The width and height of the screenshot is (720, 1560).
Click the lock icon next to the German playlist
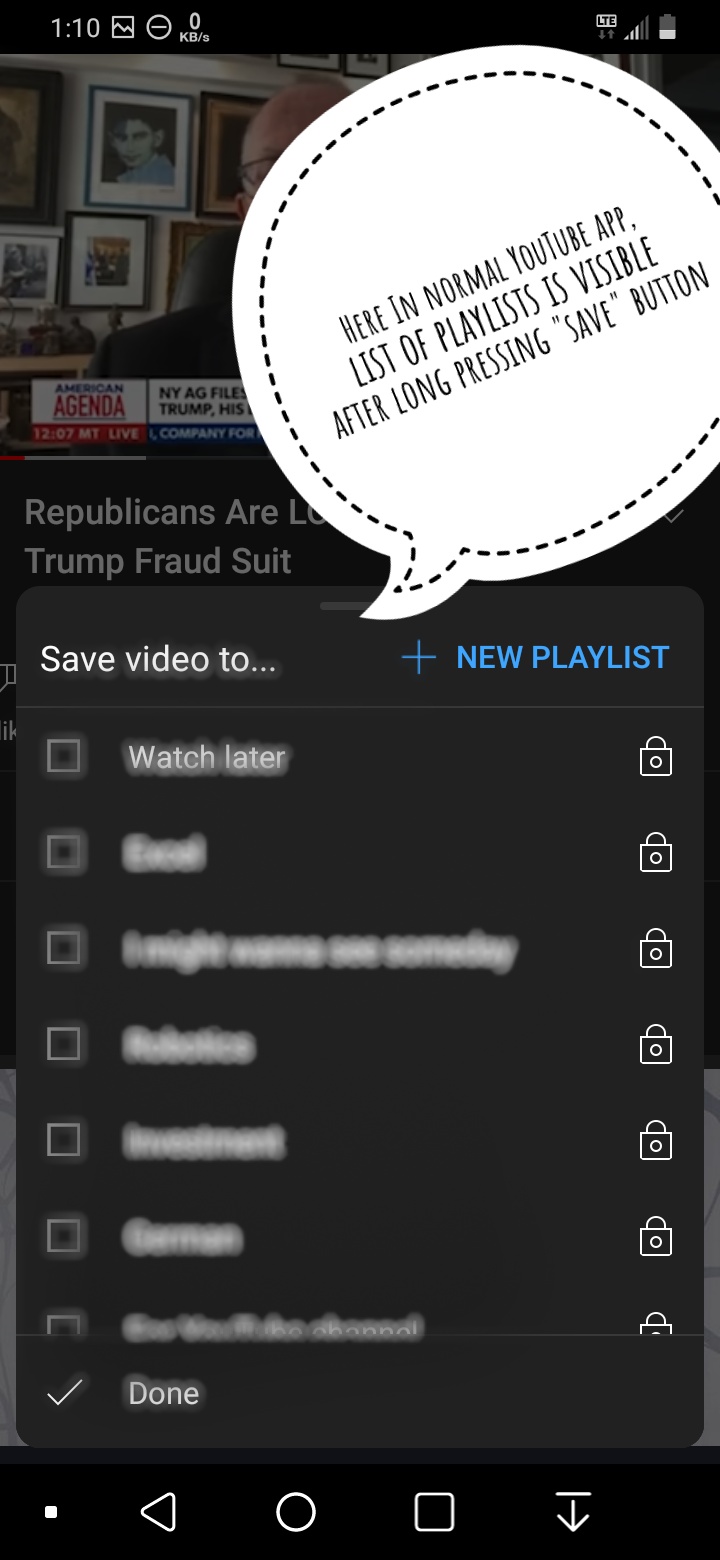click(x=655, y=1237)
